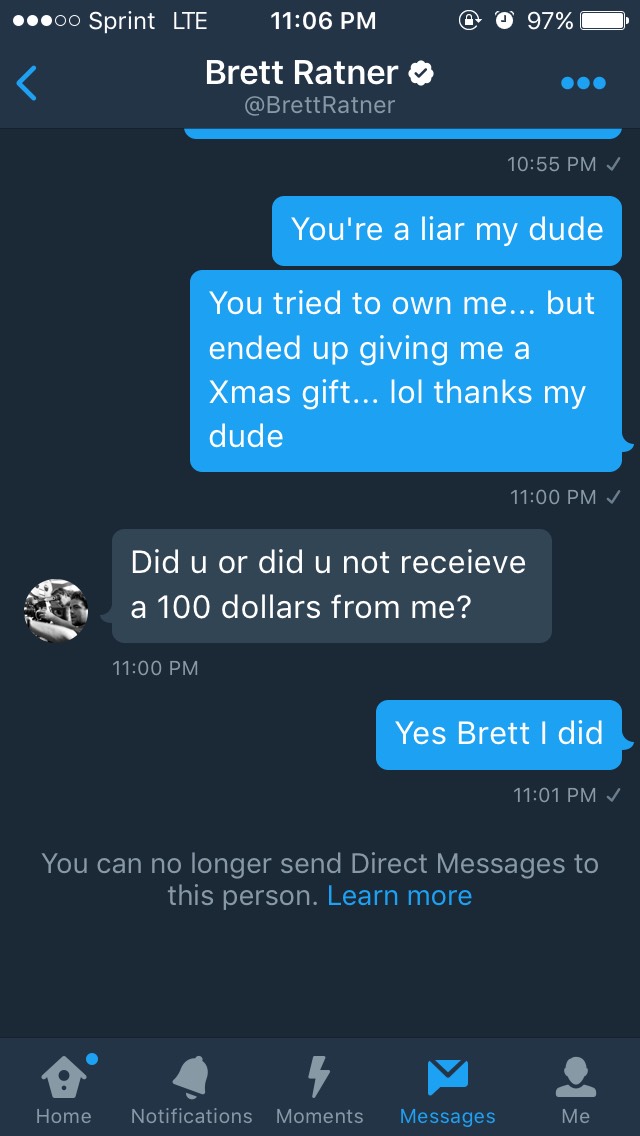Viewport: 640px width, 1136px height.
Task: Tap the Learn more link
Action: pyautogui.click(x=399, y=895)
